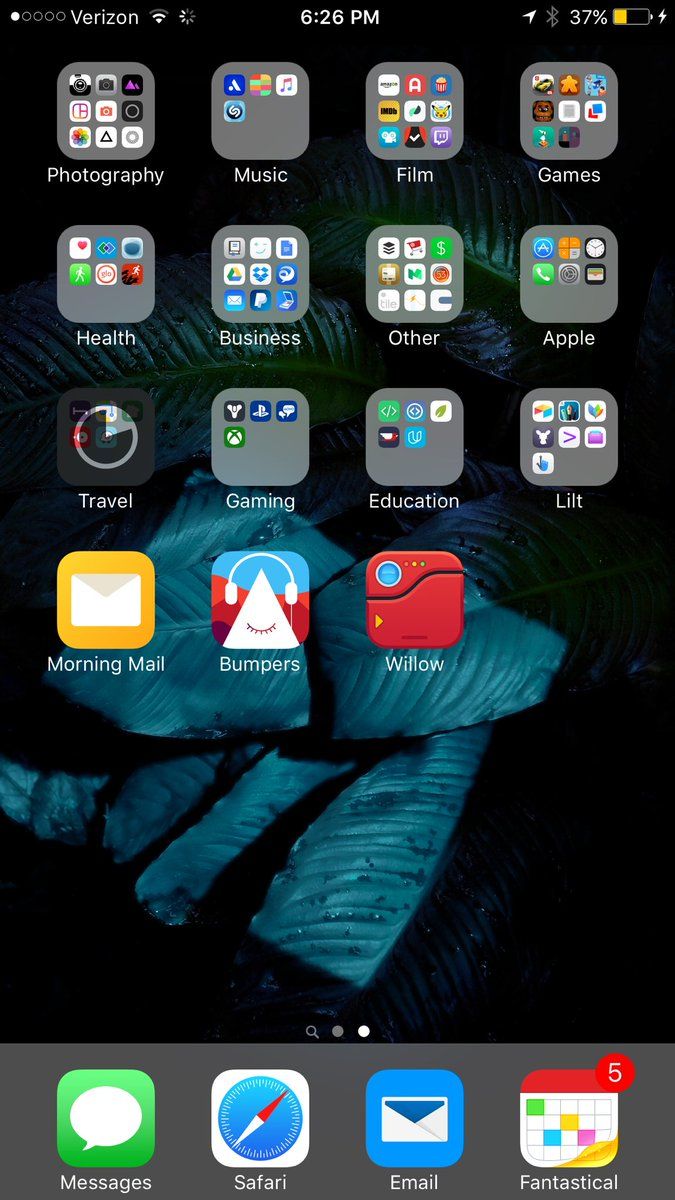Open the Lilt folder

pos(569,437)
